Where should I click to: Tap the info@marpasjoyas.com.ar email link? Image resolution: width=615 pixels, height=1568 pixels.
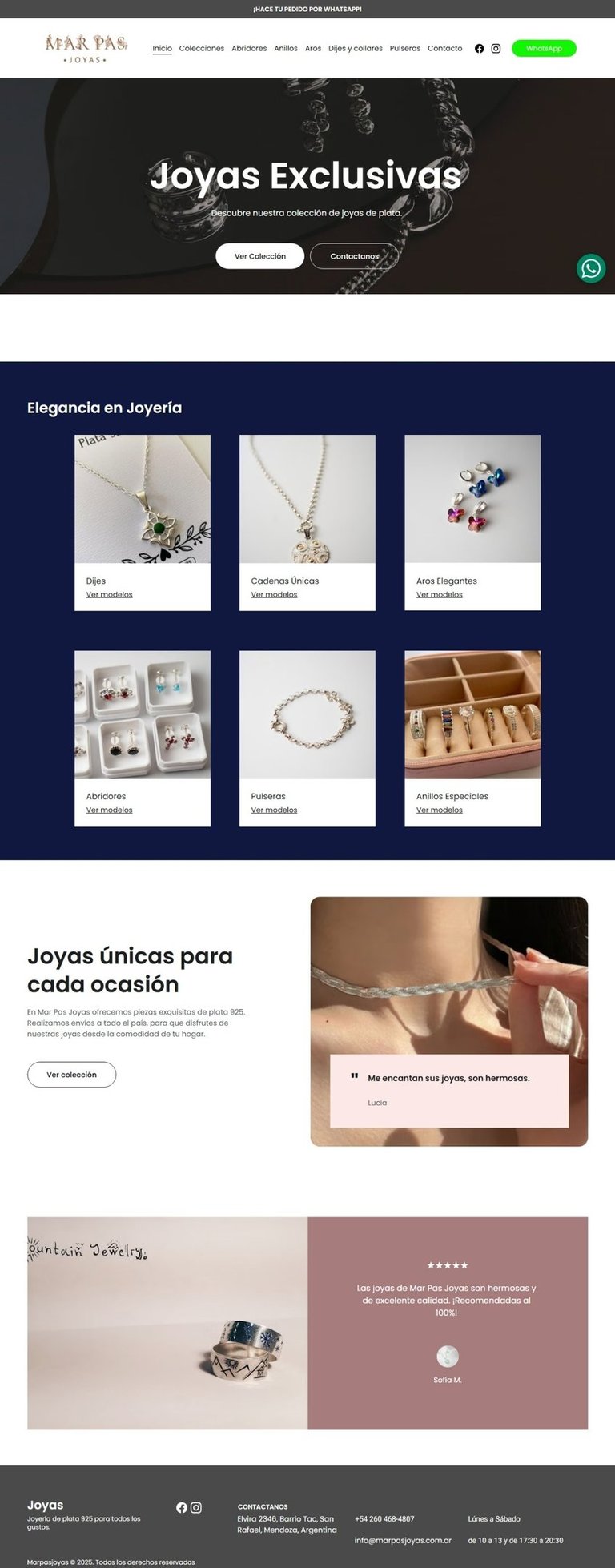[403, 1540]
